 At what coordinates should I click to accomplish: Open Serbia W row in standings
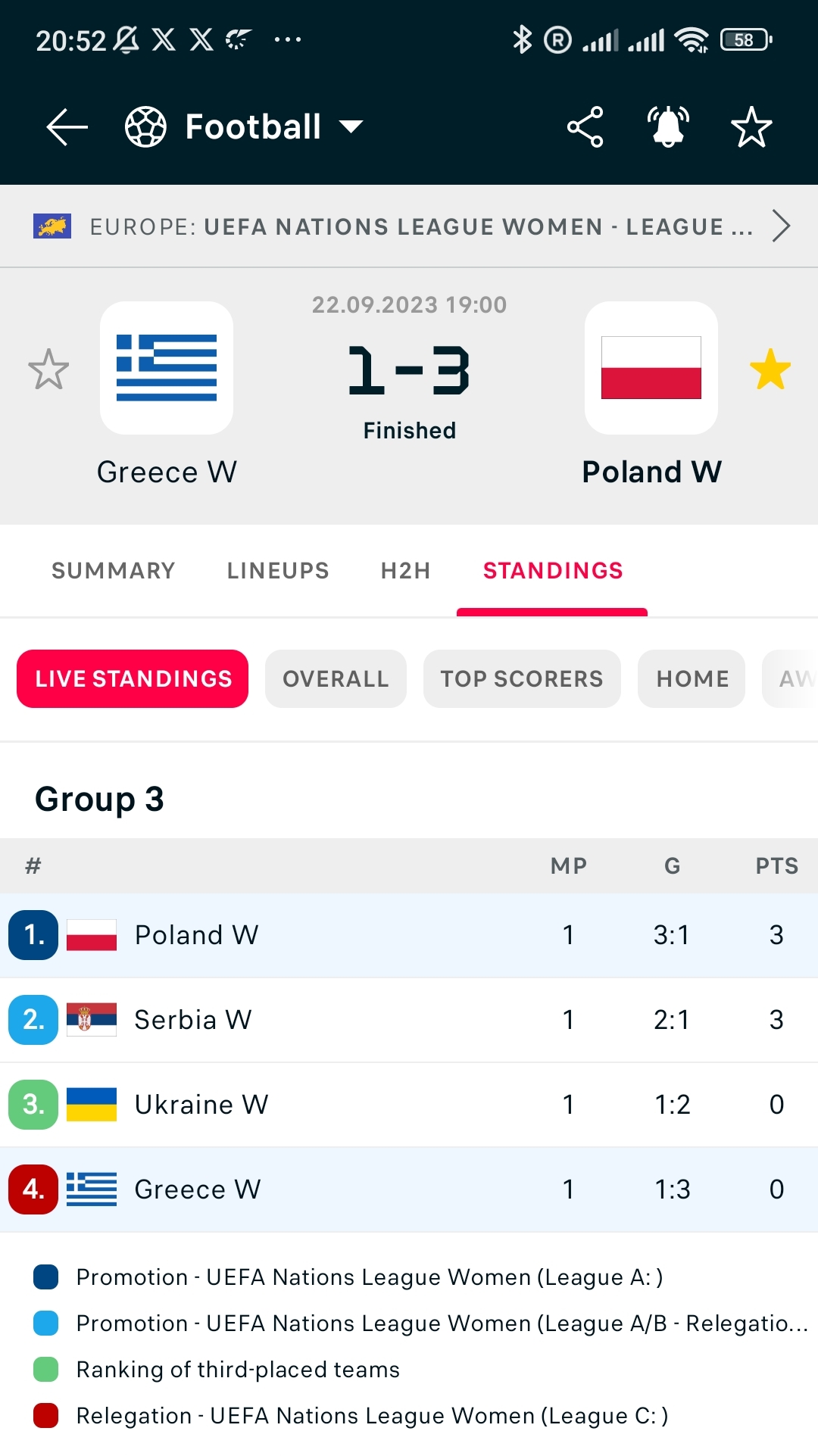tap(409, 1020)
